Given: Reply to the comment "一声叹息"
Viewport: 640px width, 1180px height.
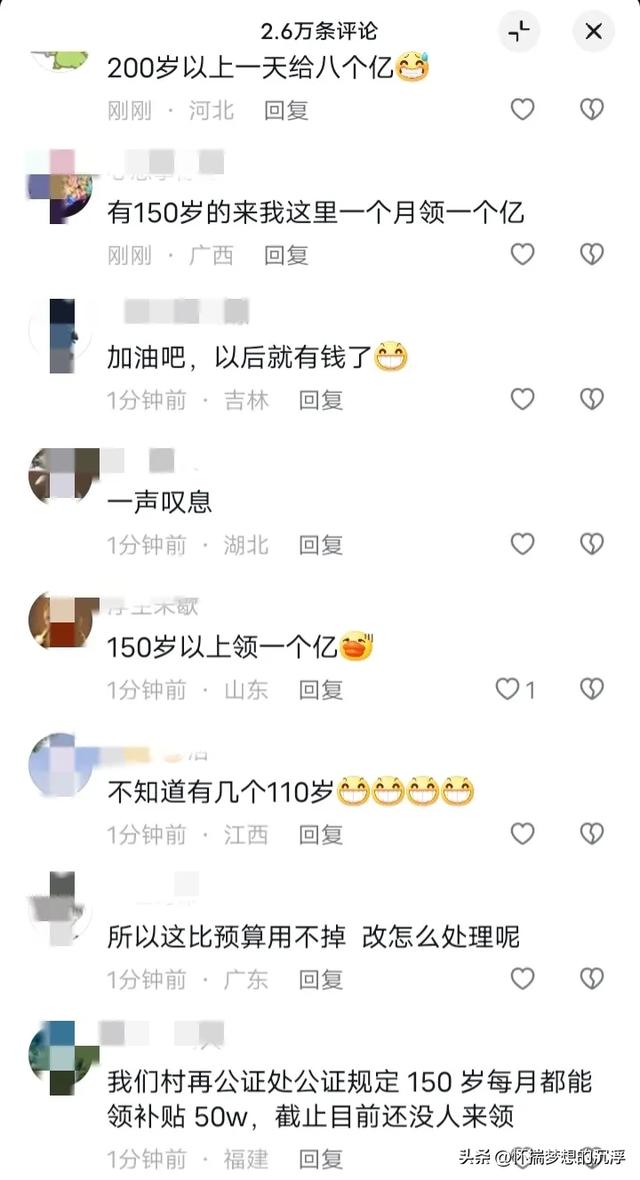Looking at the screenshot, I should (321, 544).
